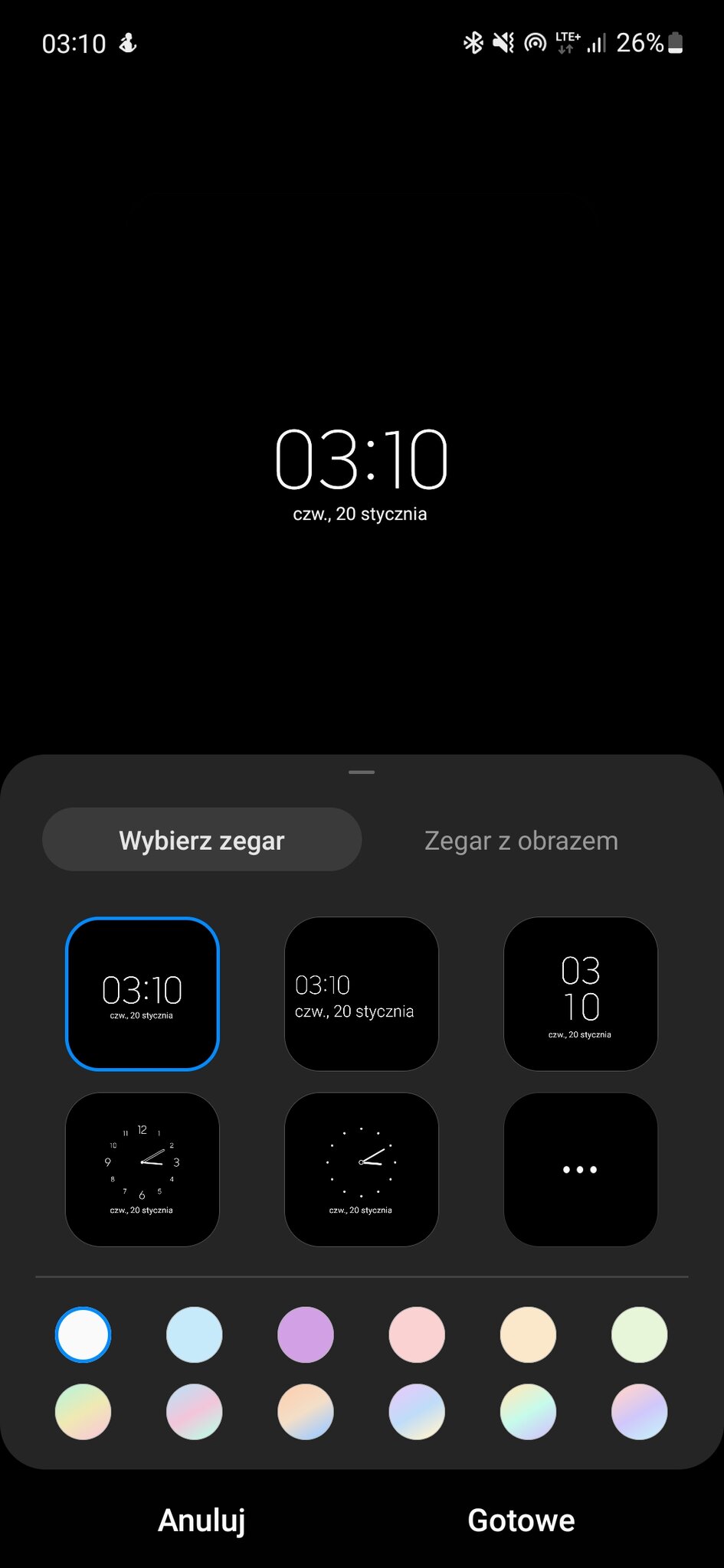This screenshot has width=724, height=1568.
Task: Tap the panel drag handle
Action: (362, 772)
